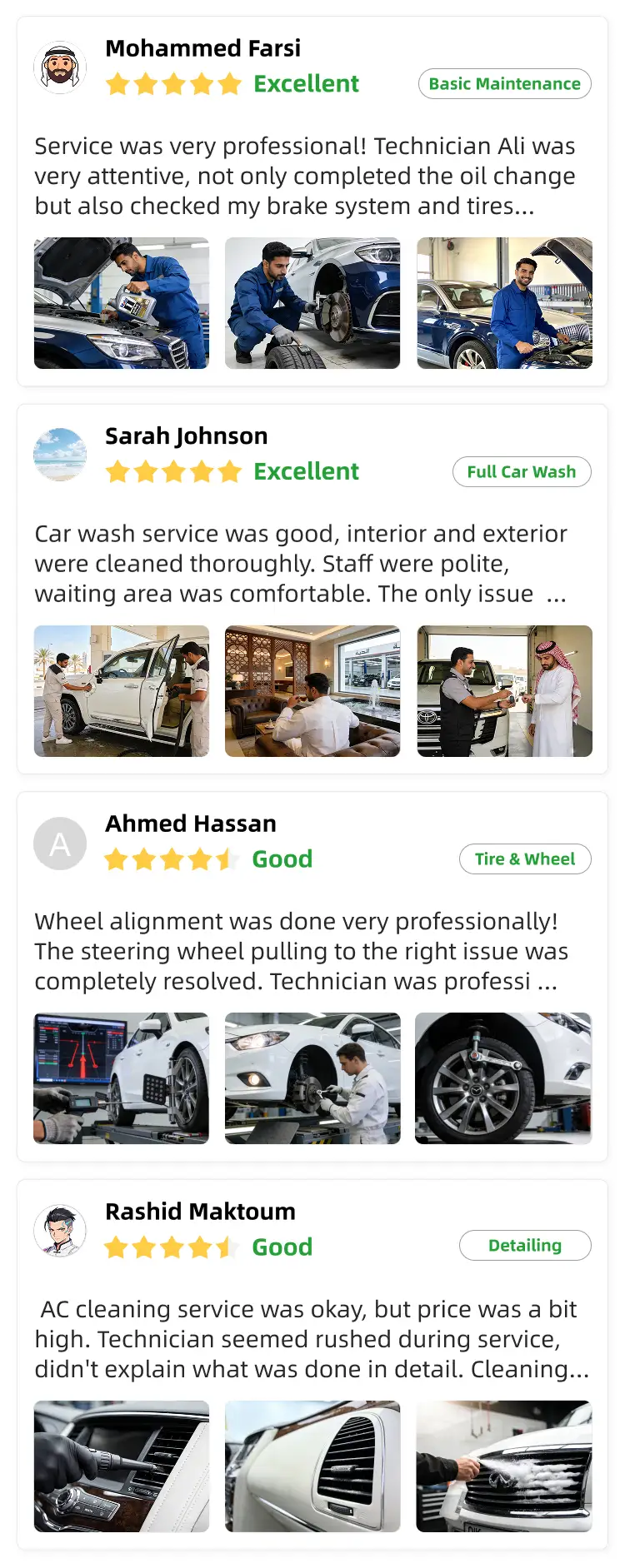Open Ahmed's alloy wheel close-up photo

tap(504, 1078)
